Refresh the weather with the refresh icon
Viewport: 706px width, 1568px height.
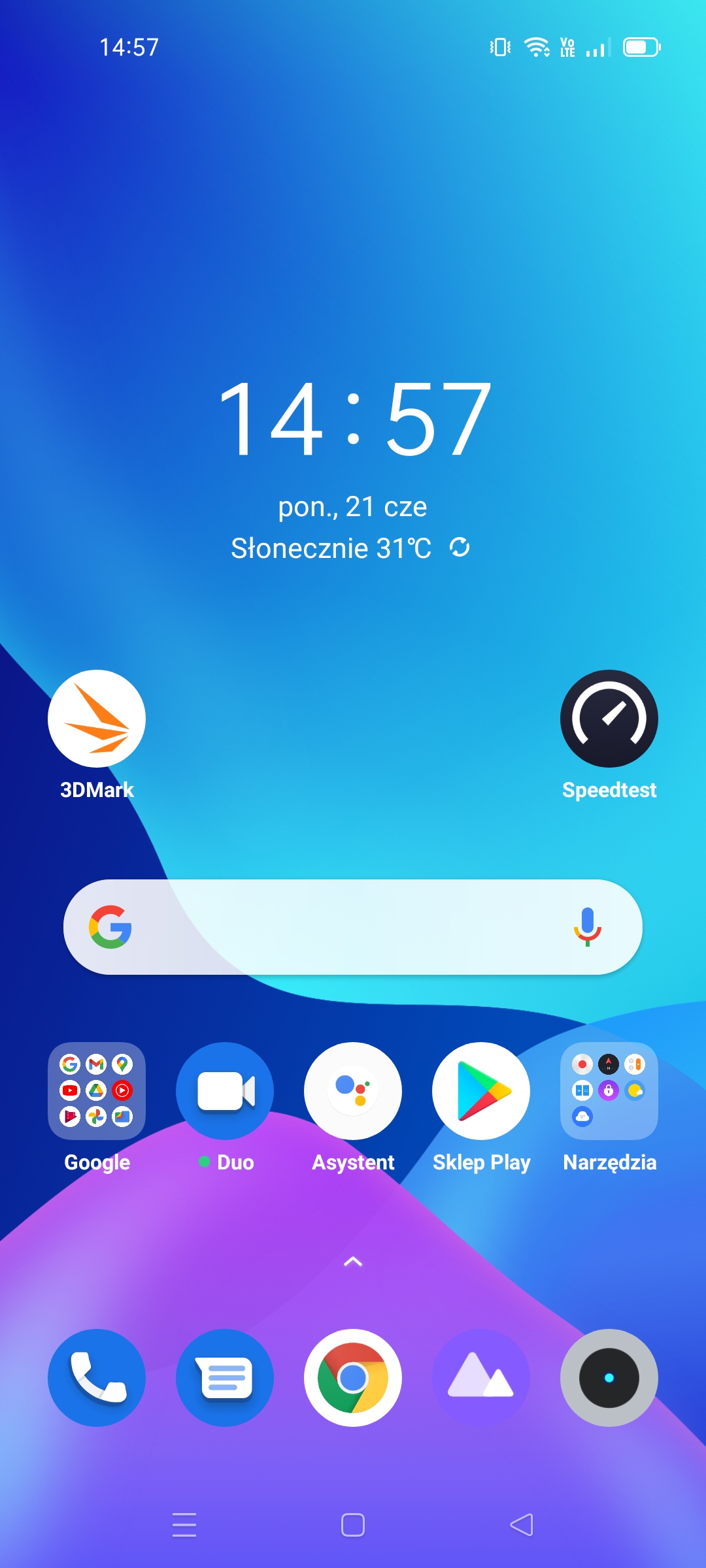click(x=460, y=547)
